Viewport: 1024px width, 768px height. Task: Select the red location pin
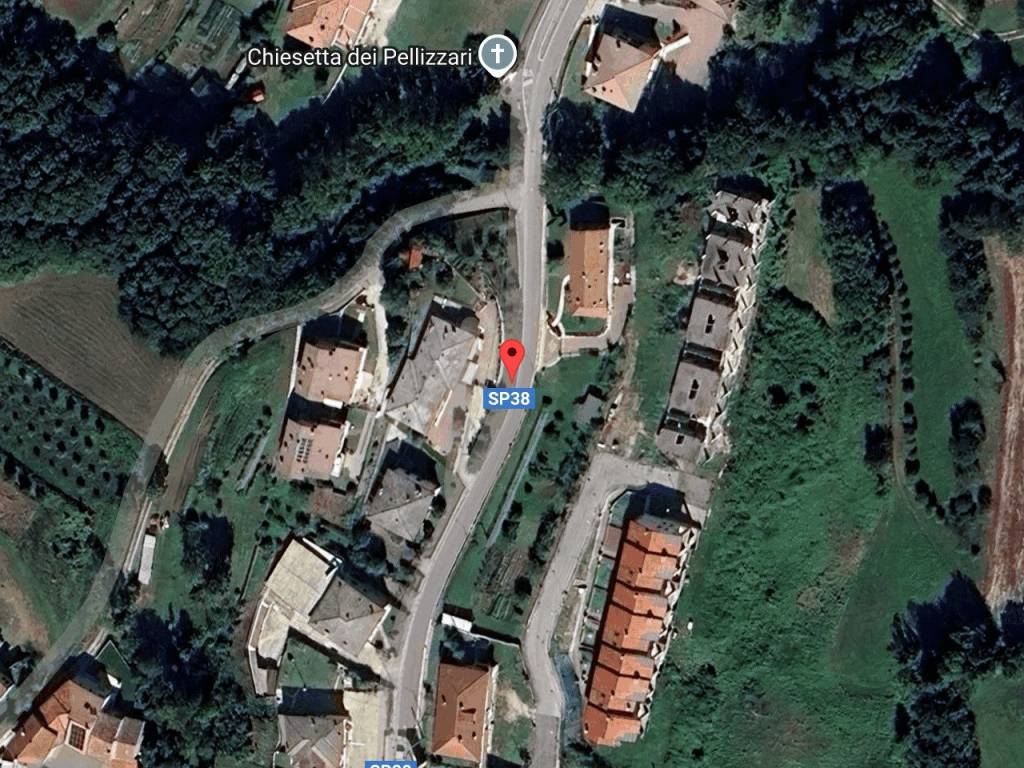click(512, 358)
